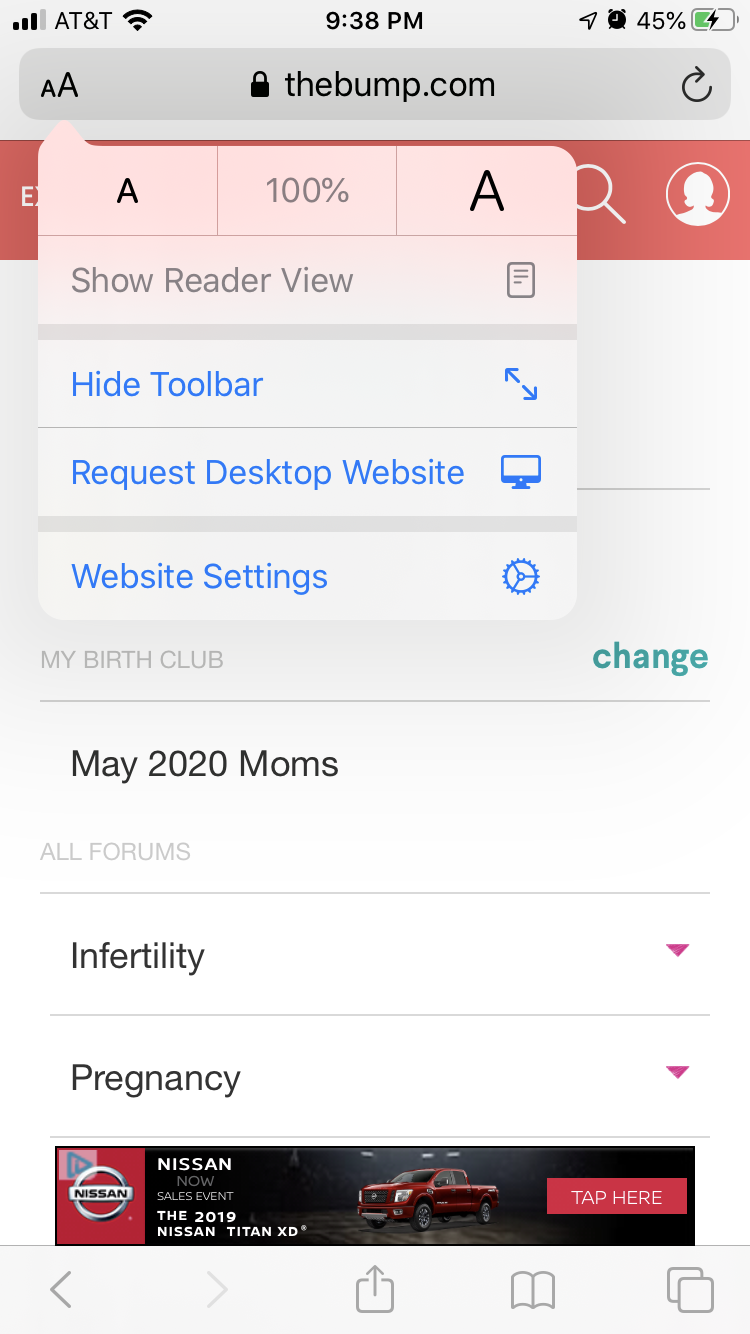Image resolution: width=750 pixels, height=1334 pixels.
Task: Tap thebump.com address field
Action: coord(375,85)
